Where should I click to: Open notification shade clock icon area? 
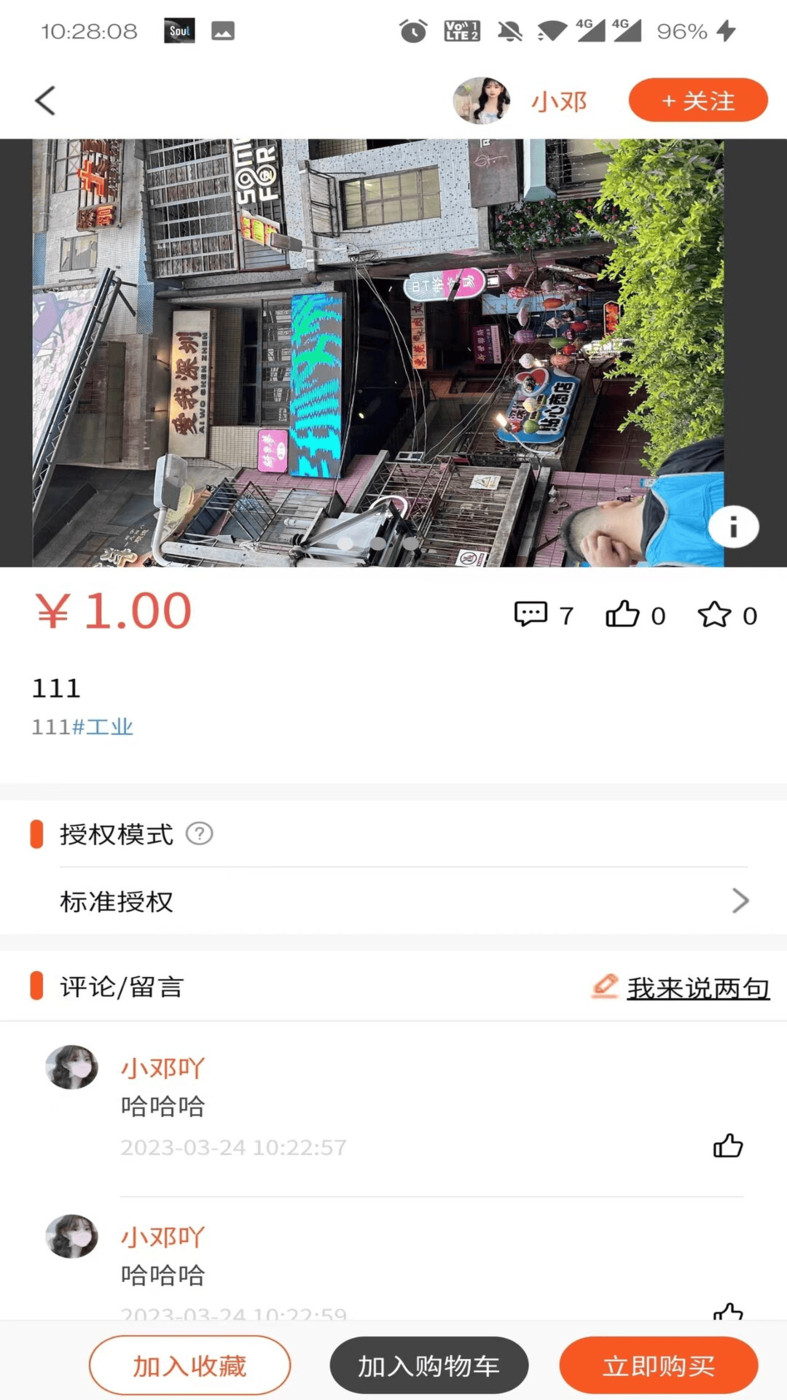tap(414, 31)
